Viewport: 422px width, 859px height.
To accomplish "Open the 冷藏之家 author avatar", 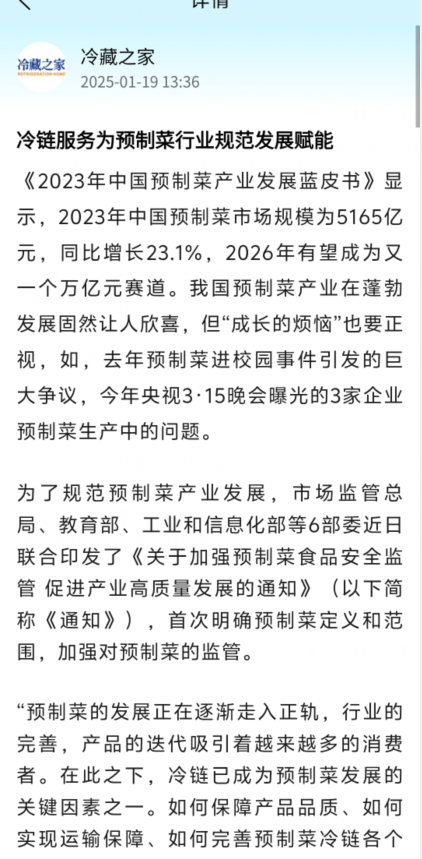I will (x=42, y=67).
